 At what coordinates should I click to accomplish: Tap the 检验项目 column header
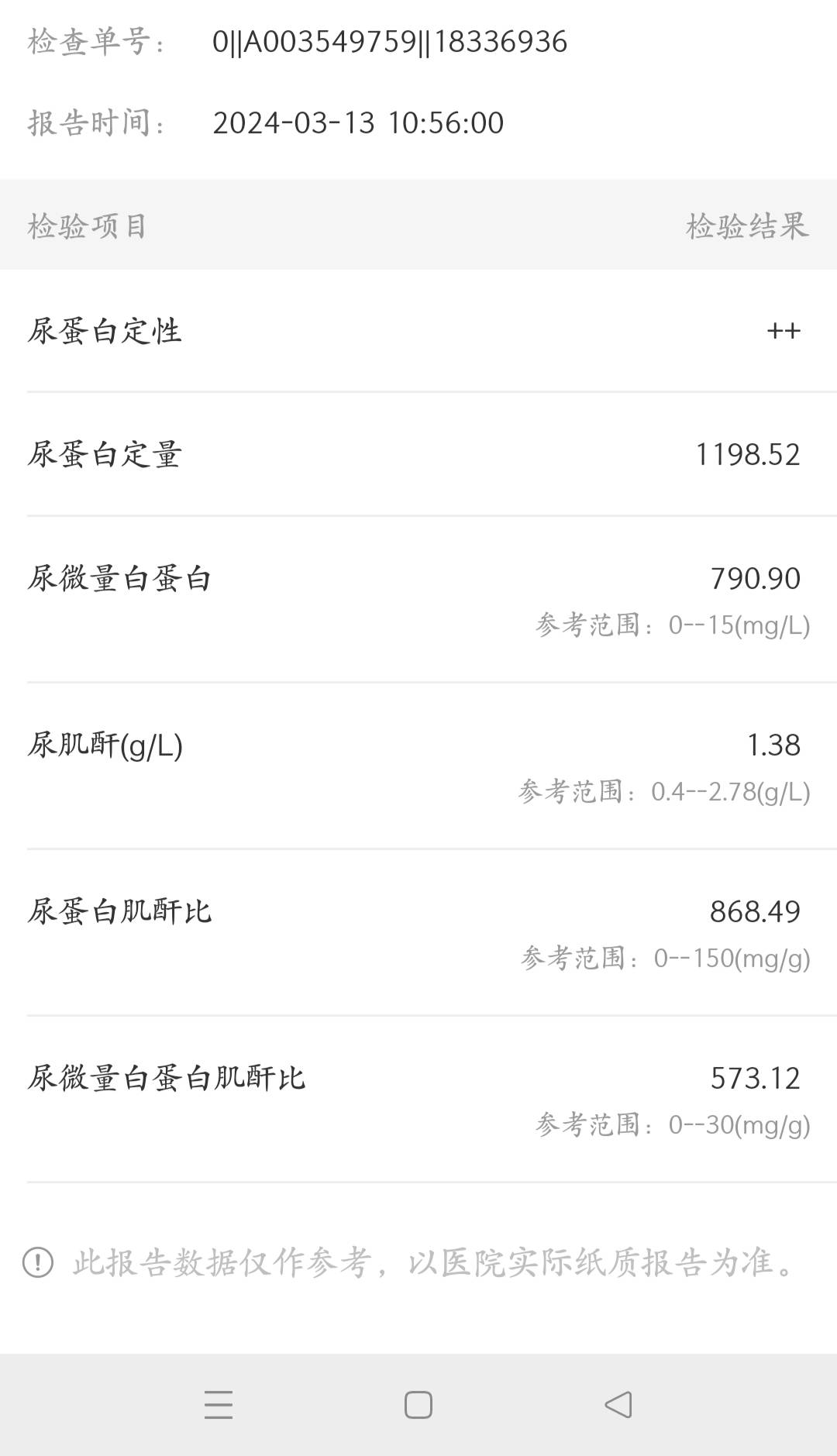[91, 227]
